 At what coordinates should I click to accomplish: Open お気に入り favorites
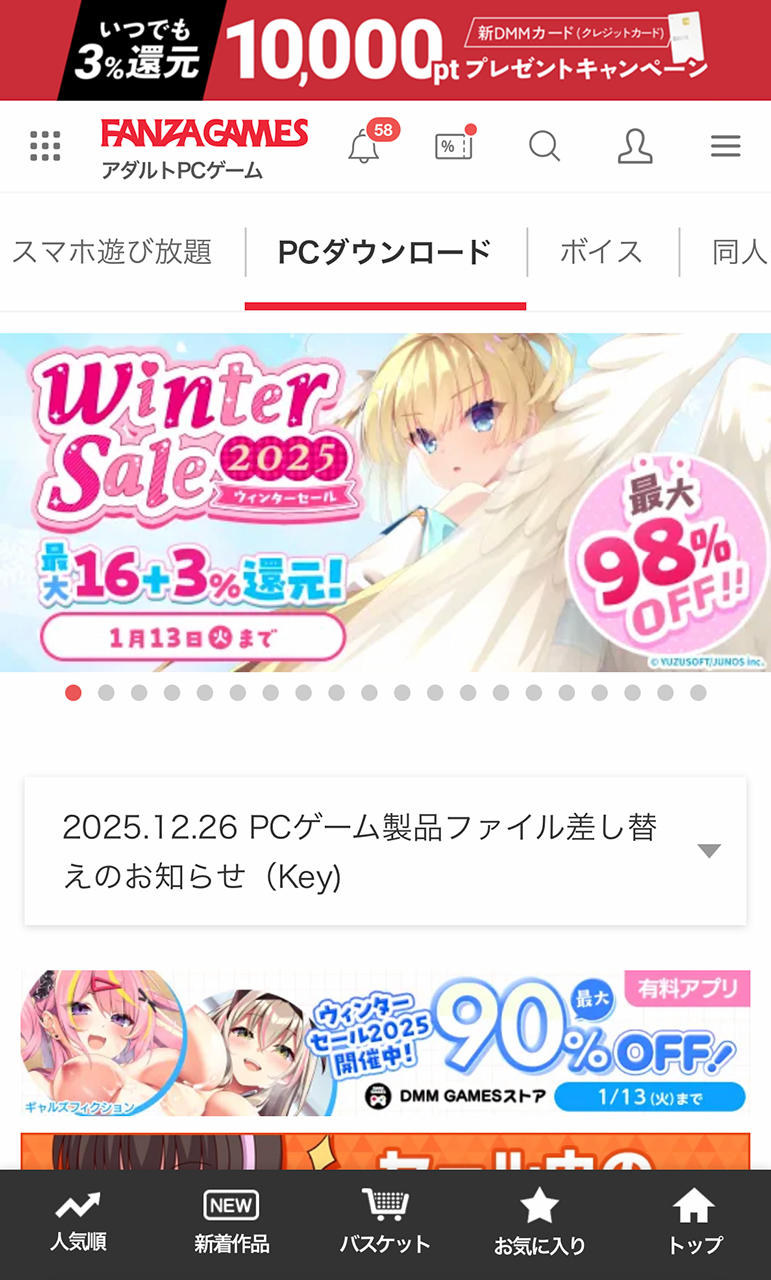pyautogui.click(x=539, y=1224)
